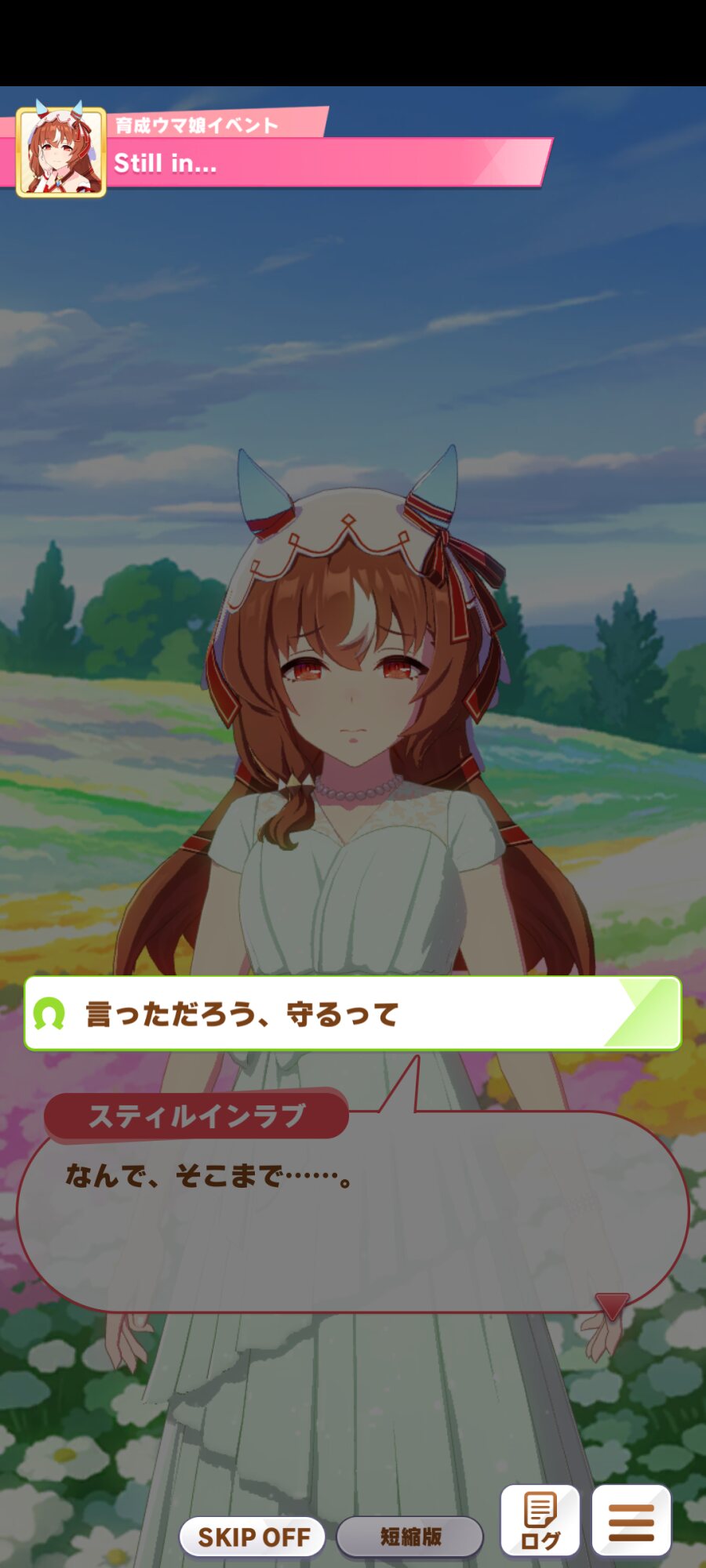
Task: Open the hamburger menu
Action: click(x=631, y=1521)
